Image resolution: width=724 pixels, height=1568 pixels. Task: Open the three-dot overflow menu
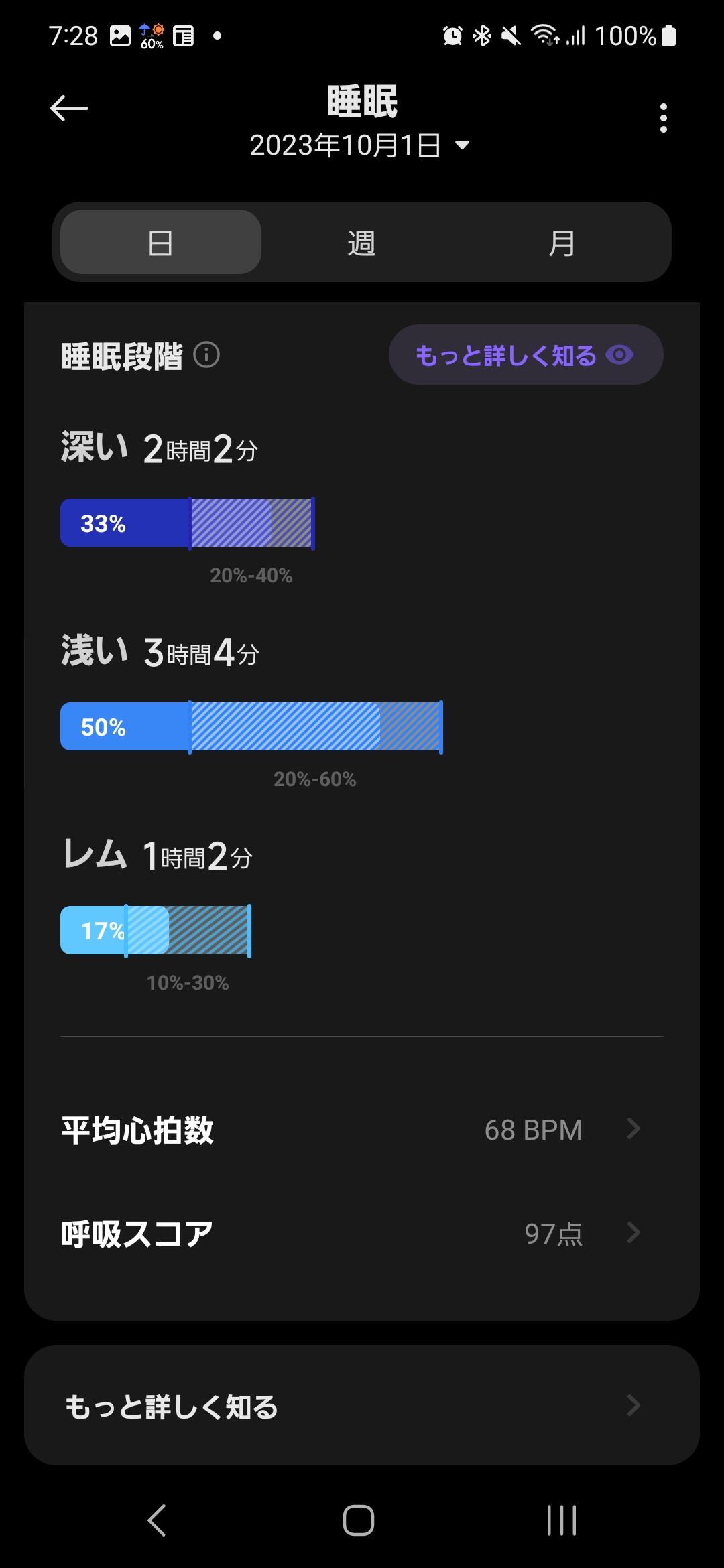tap(663, 118)
